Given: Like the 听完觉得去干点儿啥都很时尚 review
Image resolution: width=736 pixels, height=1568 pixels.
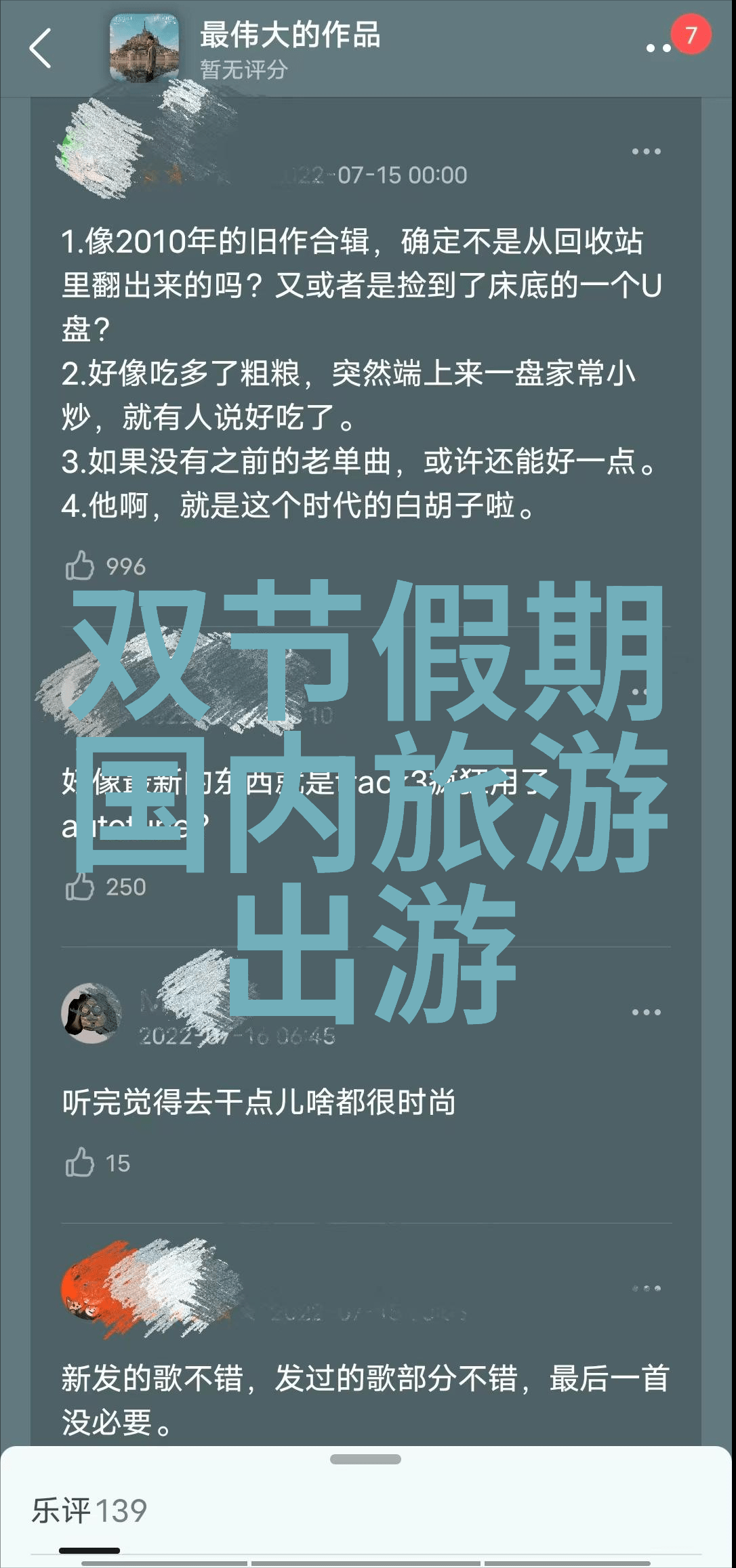Looking at the screenshot, I should (80, 1162).
